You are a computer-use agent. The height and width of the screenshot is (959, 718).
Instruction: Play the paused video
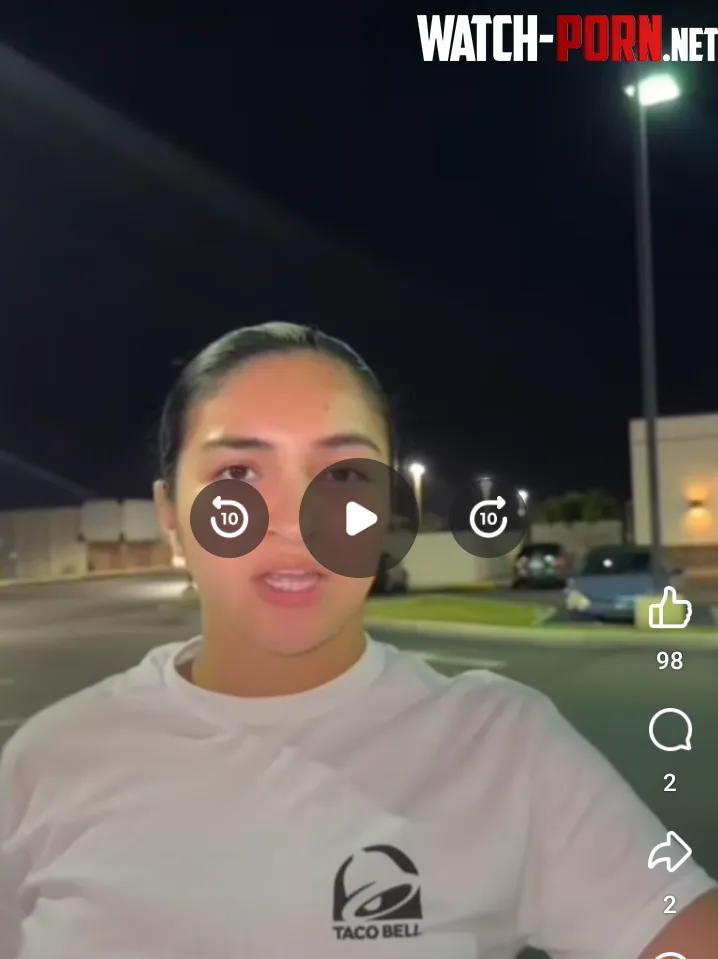point(359,518)
